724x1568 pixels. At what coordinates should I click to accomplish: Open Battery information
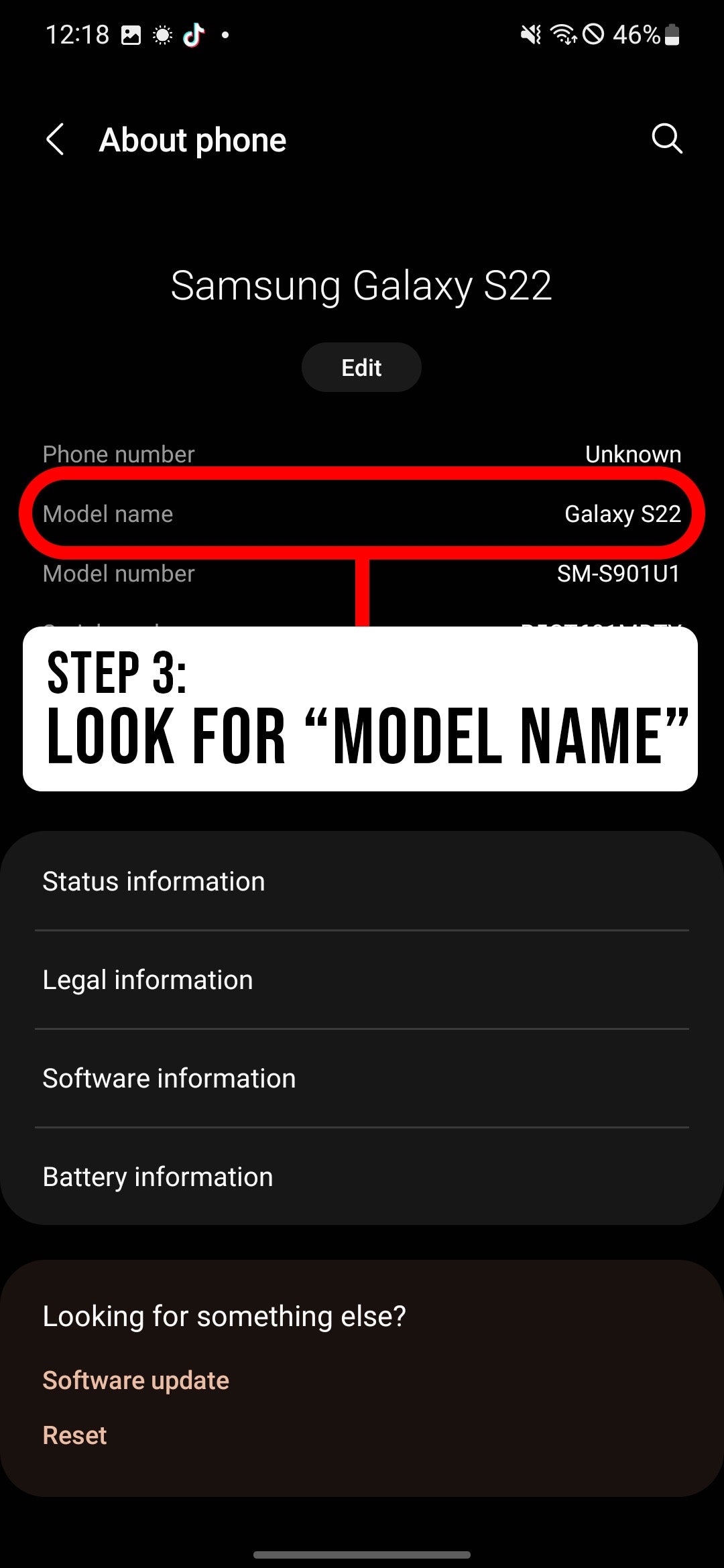pyautogui.click(x=362, y=1177)
